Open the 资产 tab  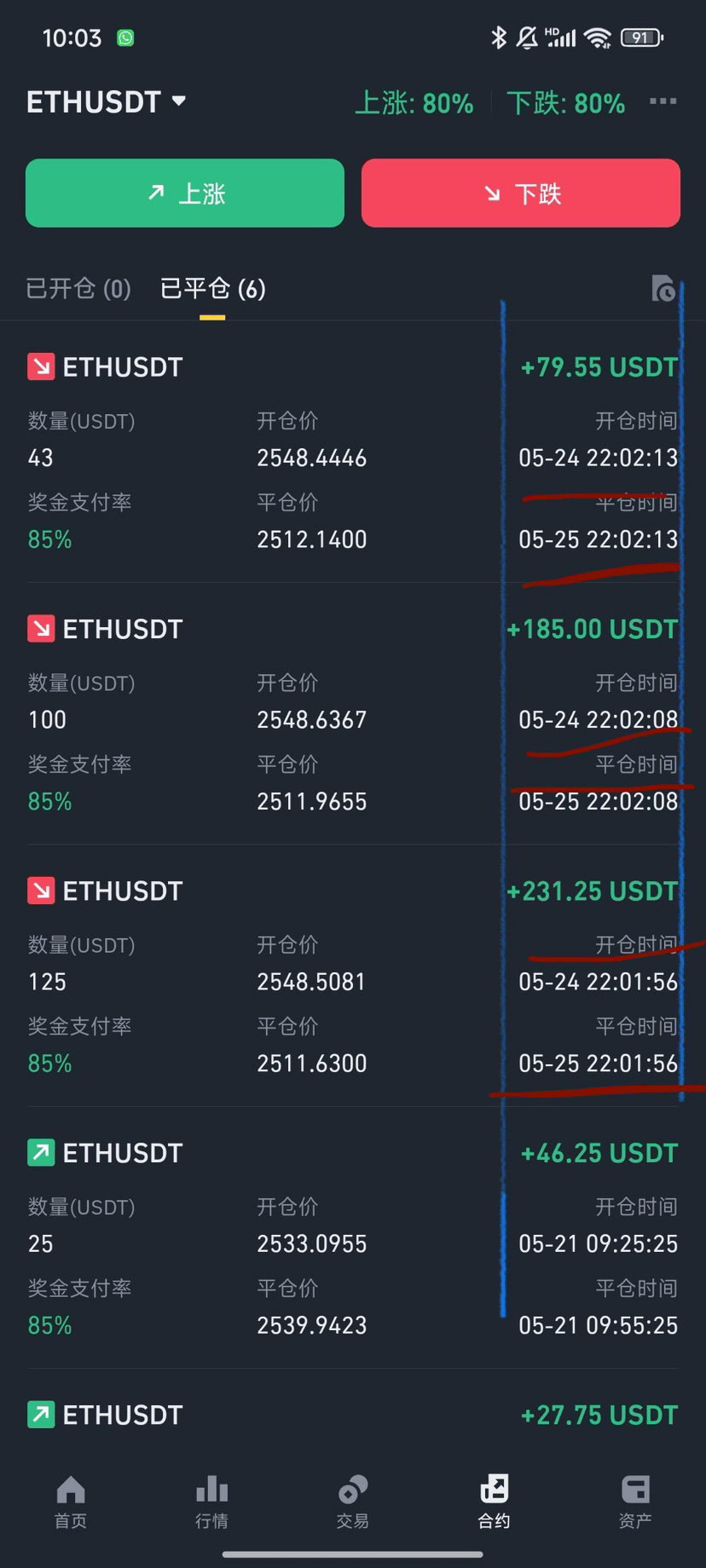pos(635,1502)
